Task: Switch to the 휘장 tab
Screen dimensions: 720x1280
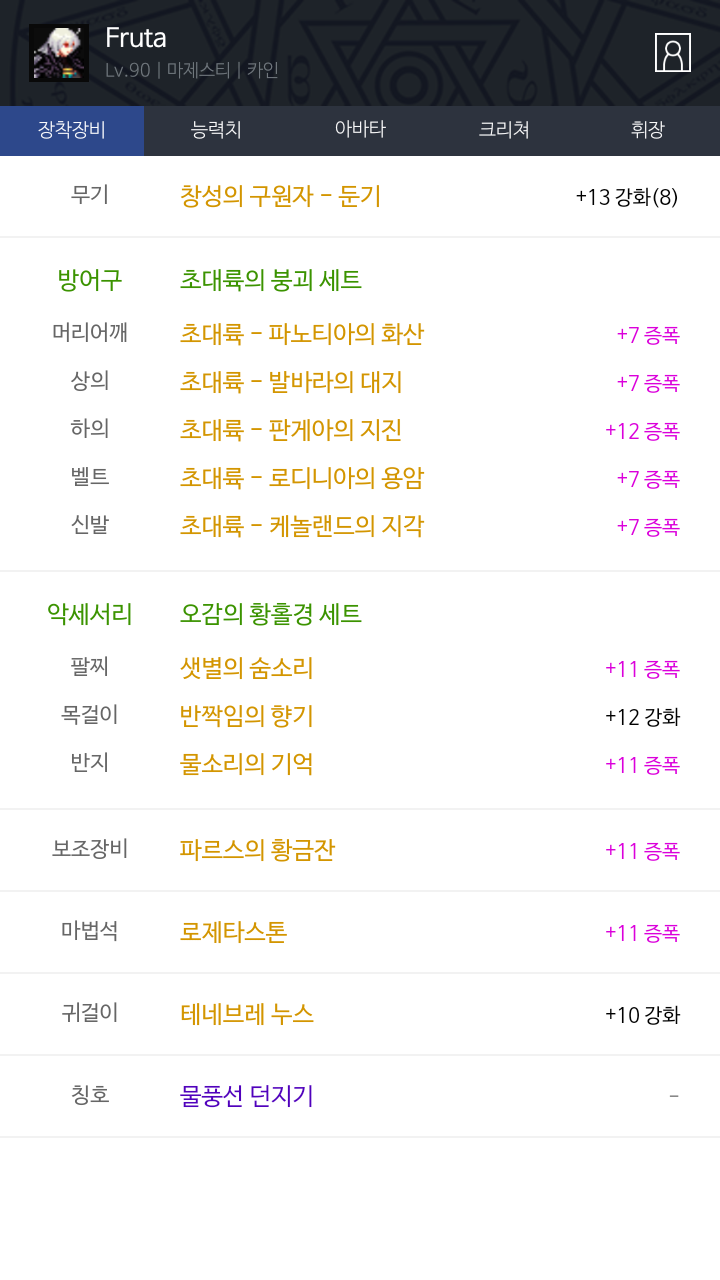Action: 648,131
